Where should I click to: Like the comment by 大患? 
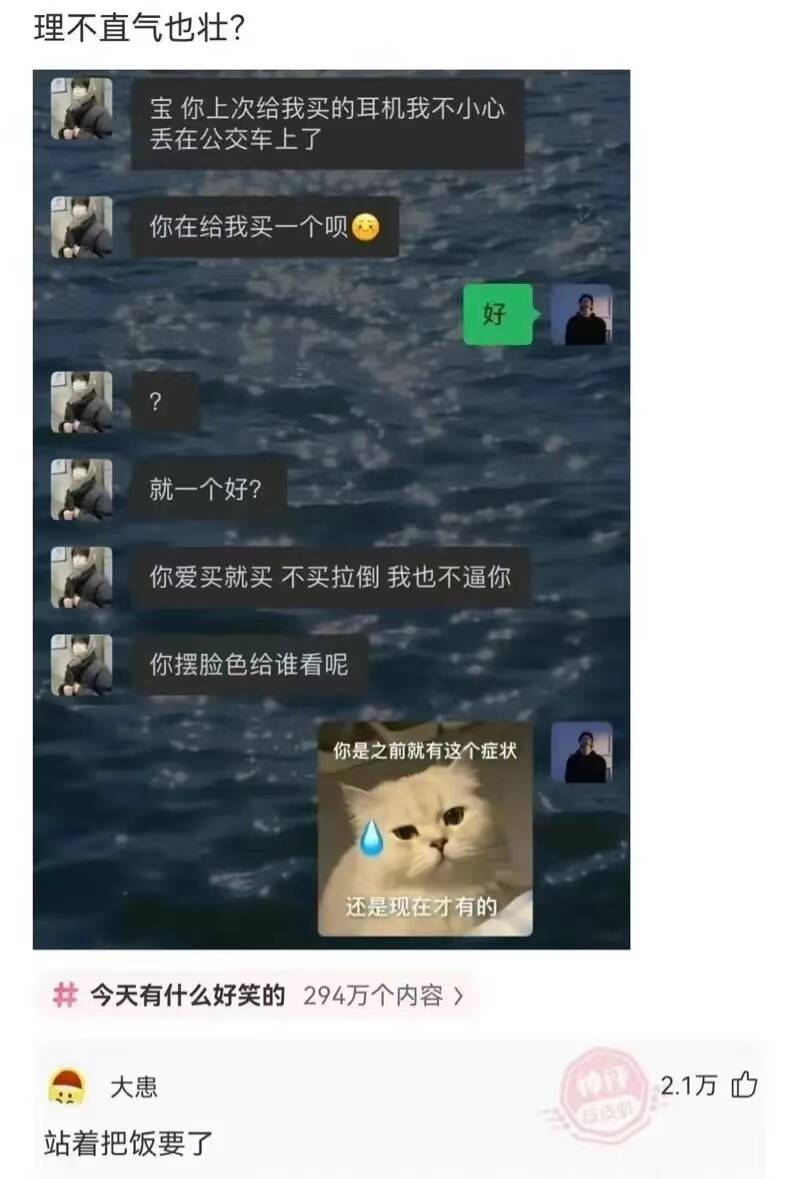(x=744, y=1085)
